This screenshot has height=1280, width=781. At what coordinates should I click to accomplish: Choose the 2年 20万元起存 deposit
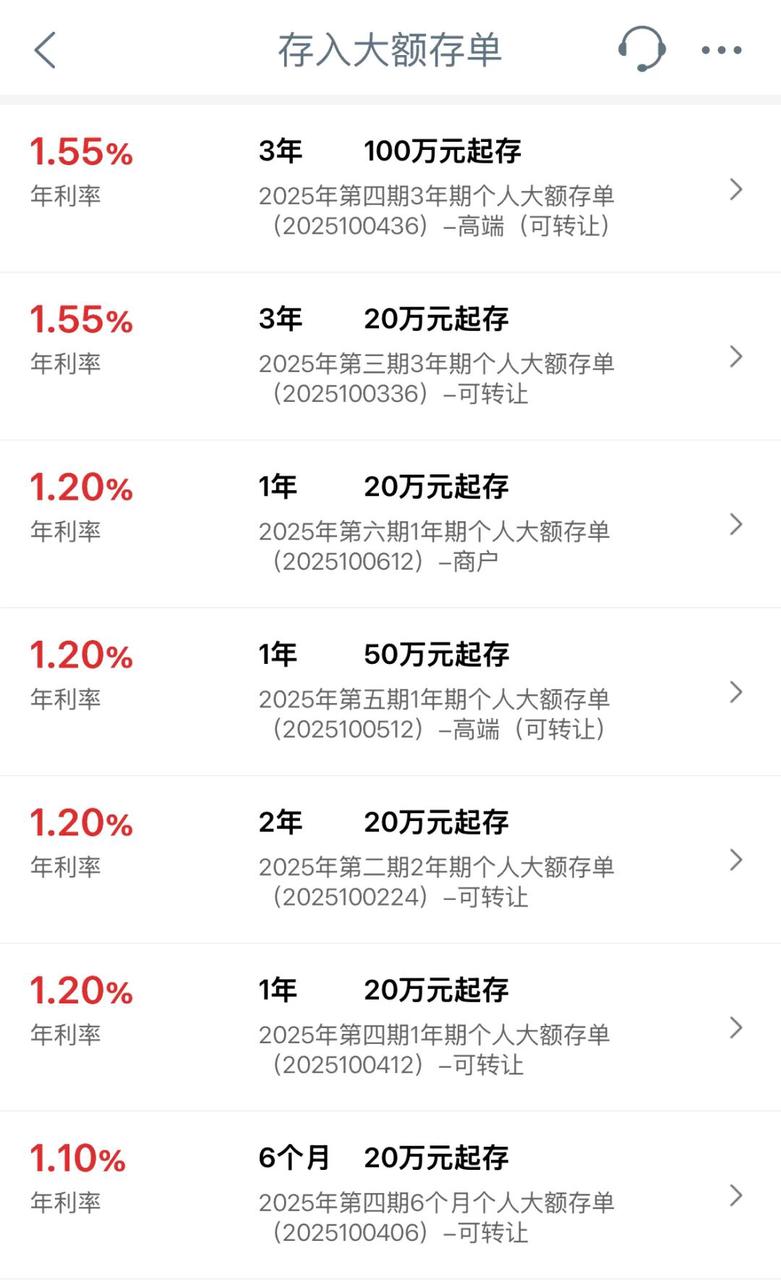pyautogui.click(x=390, y=860)
